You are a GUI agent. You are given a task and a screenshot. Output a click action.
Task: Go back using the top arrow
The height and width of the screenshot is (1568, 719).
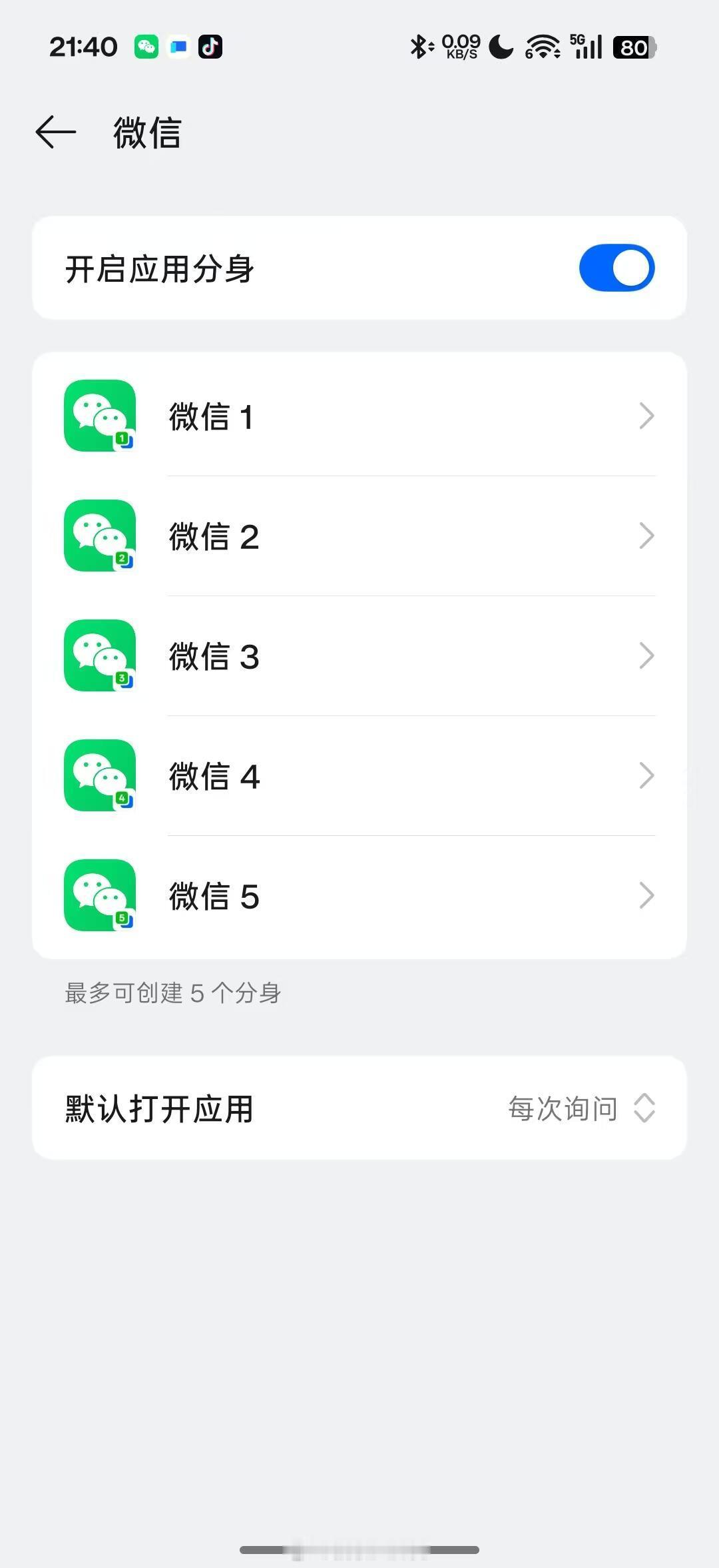pos(56,132)
